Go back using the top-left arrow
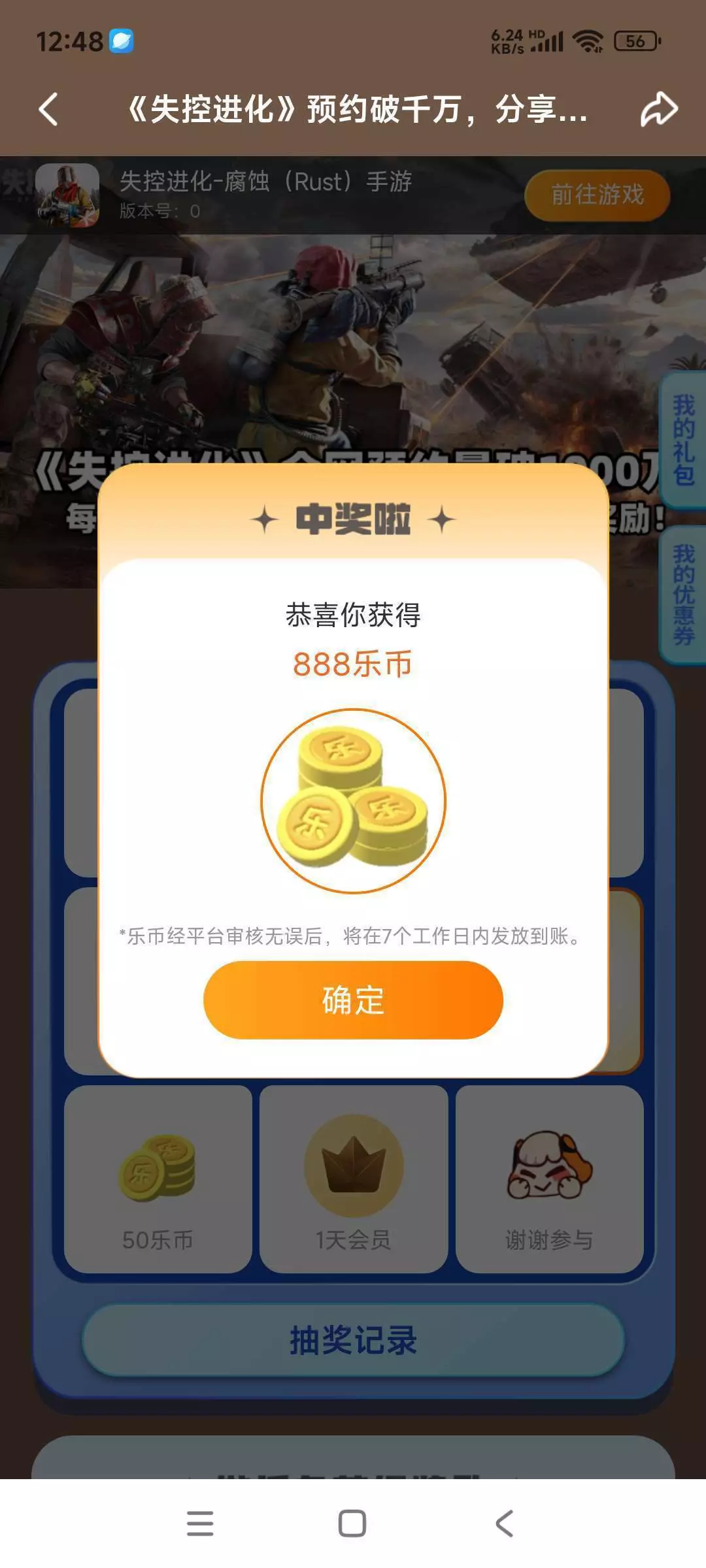 tap(48, 108)
